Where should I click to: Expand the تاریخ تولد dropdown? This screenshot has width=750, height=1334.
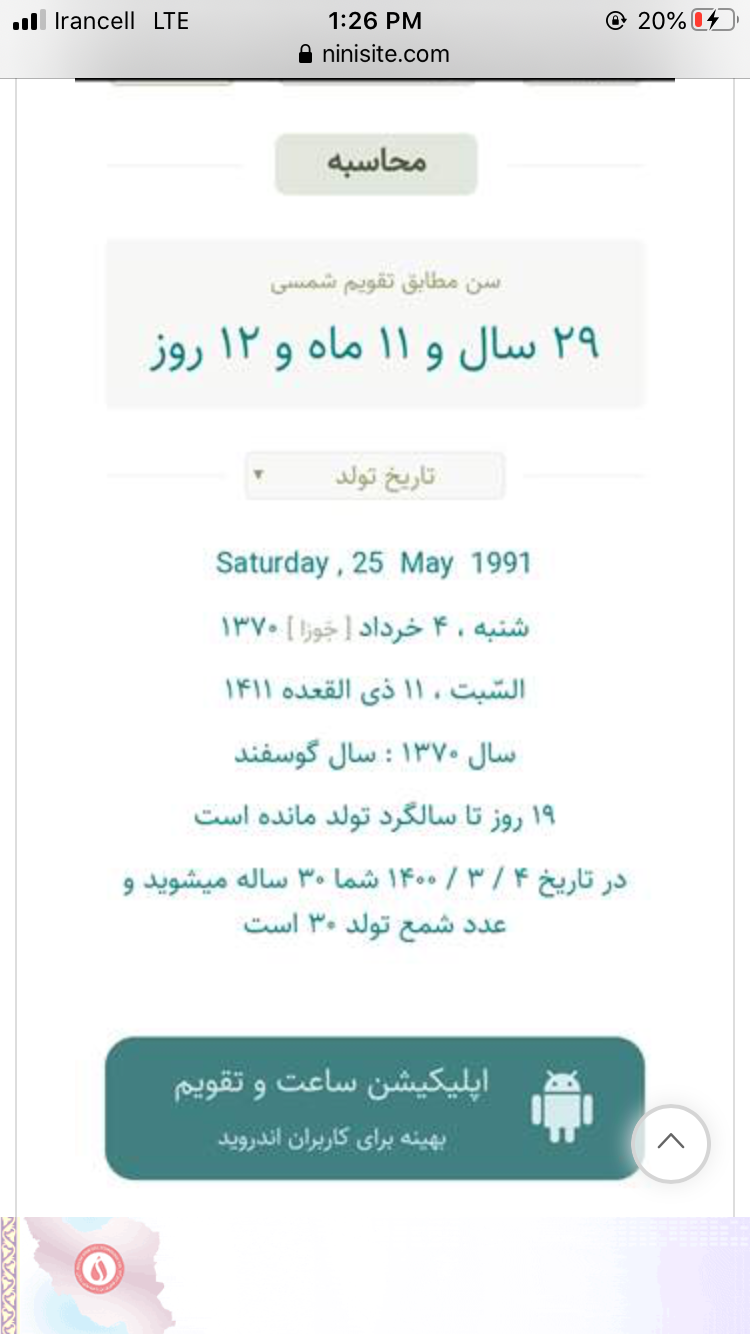(375, 476)
